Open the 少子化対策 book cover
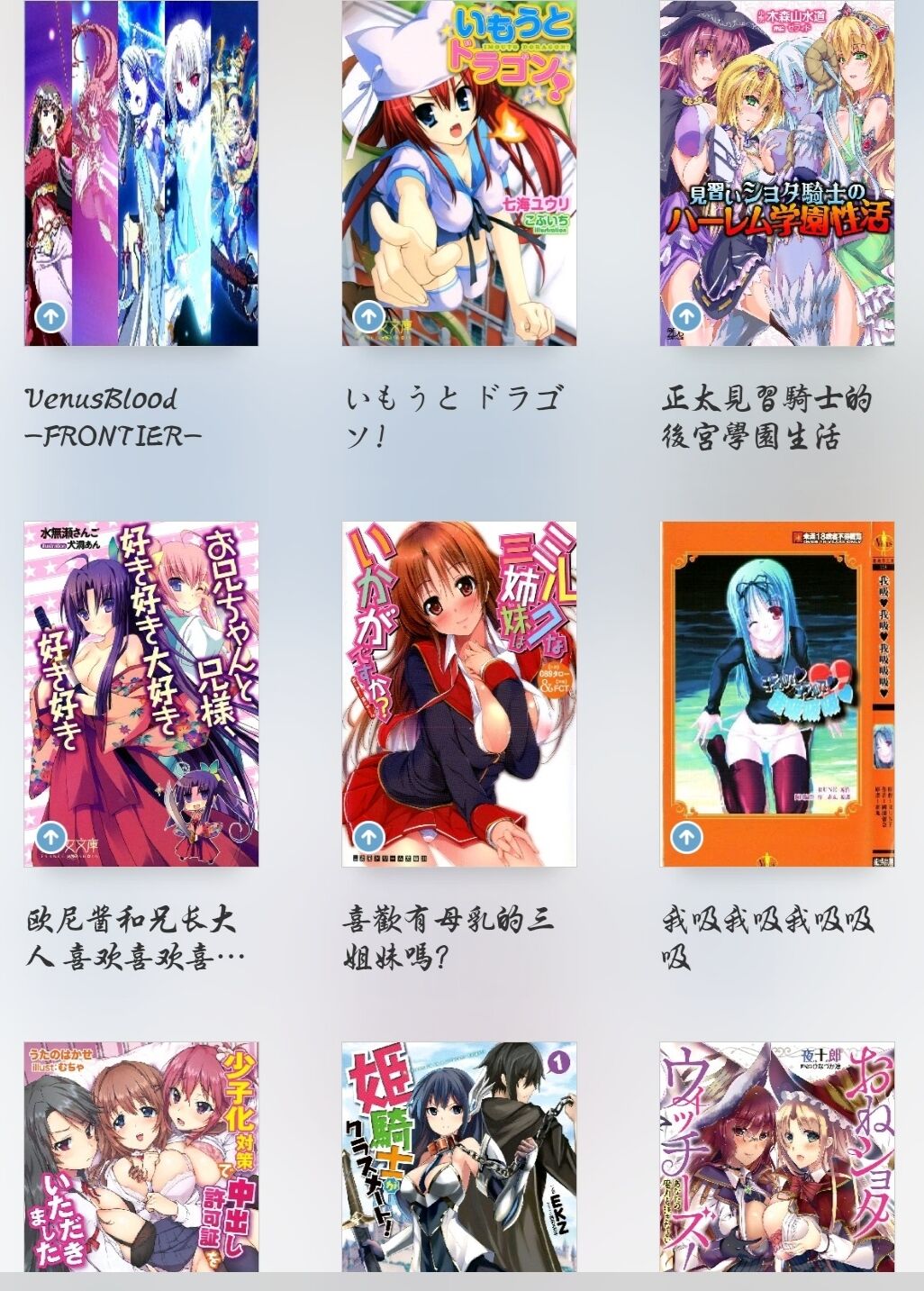 (x=140, y=1158)
